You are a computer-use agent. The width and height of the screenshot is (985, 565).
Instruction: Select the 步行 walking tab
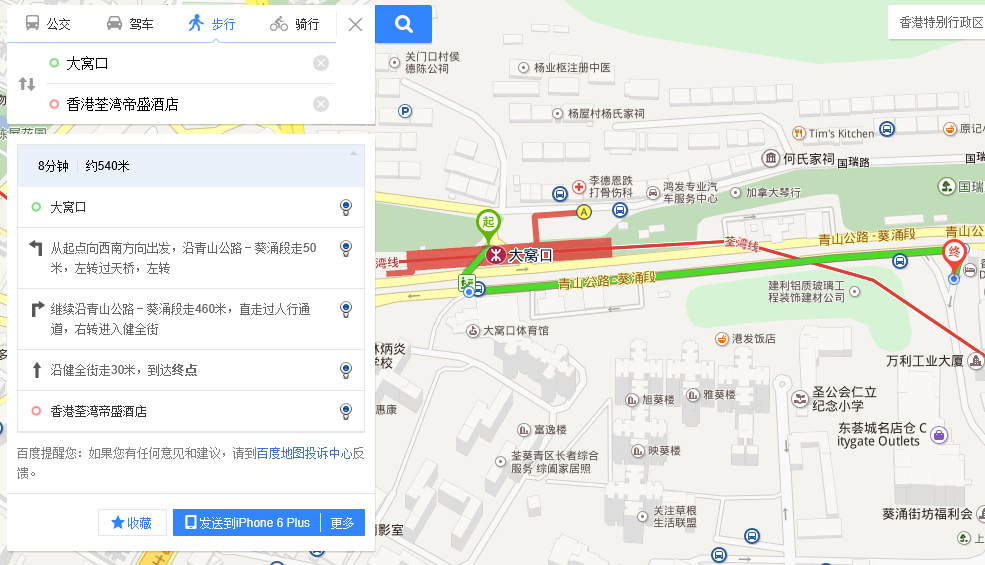pyautogui.click(x=211, y=24)
